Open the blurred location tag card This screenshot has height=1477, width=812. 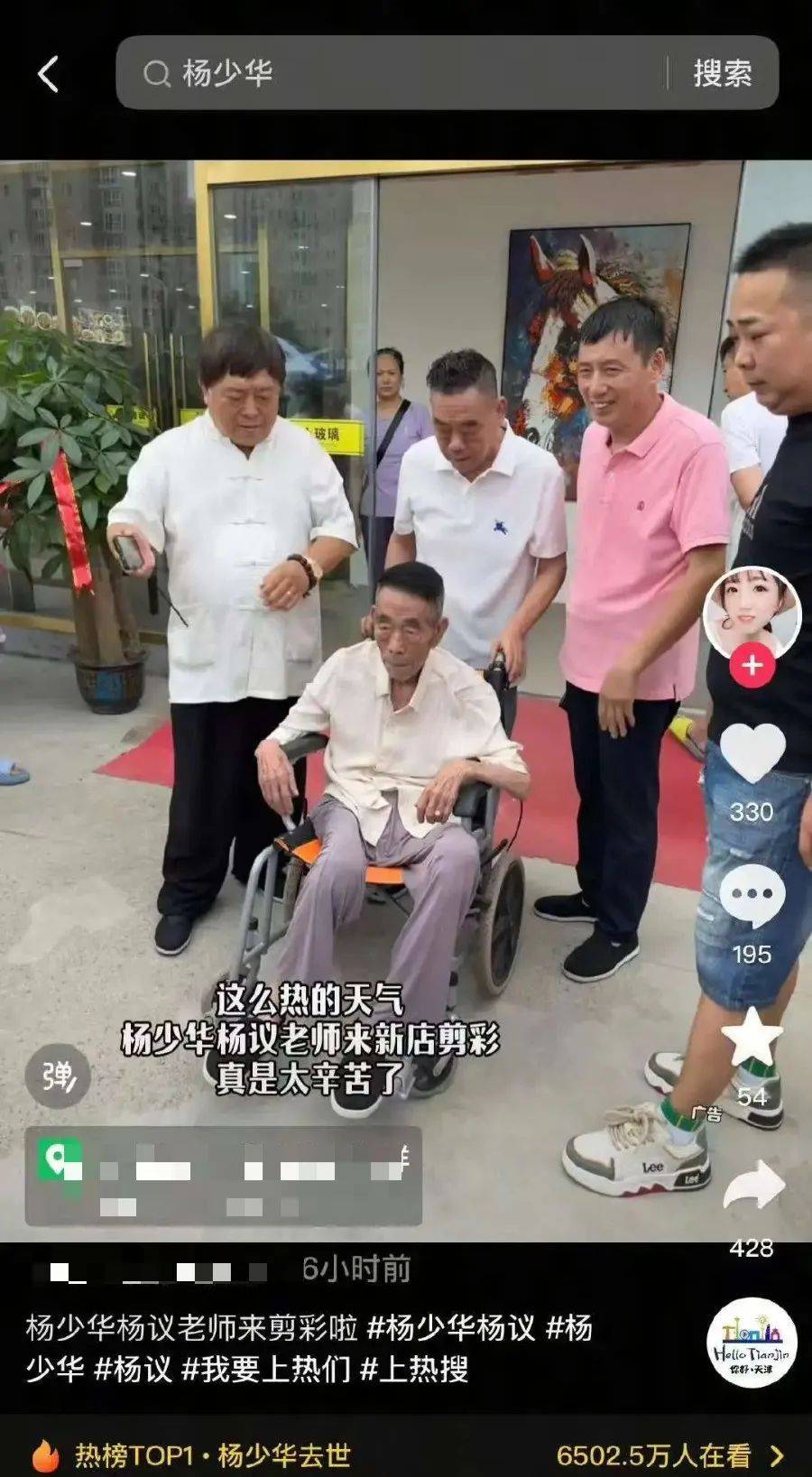[x=223, y=1176]
